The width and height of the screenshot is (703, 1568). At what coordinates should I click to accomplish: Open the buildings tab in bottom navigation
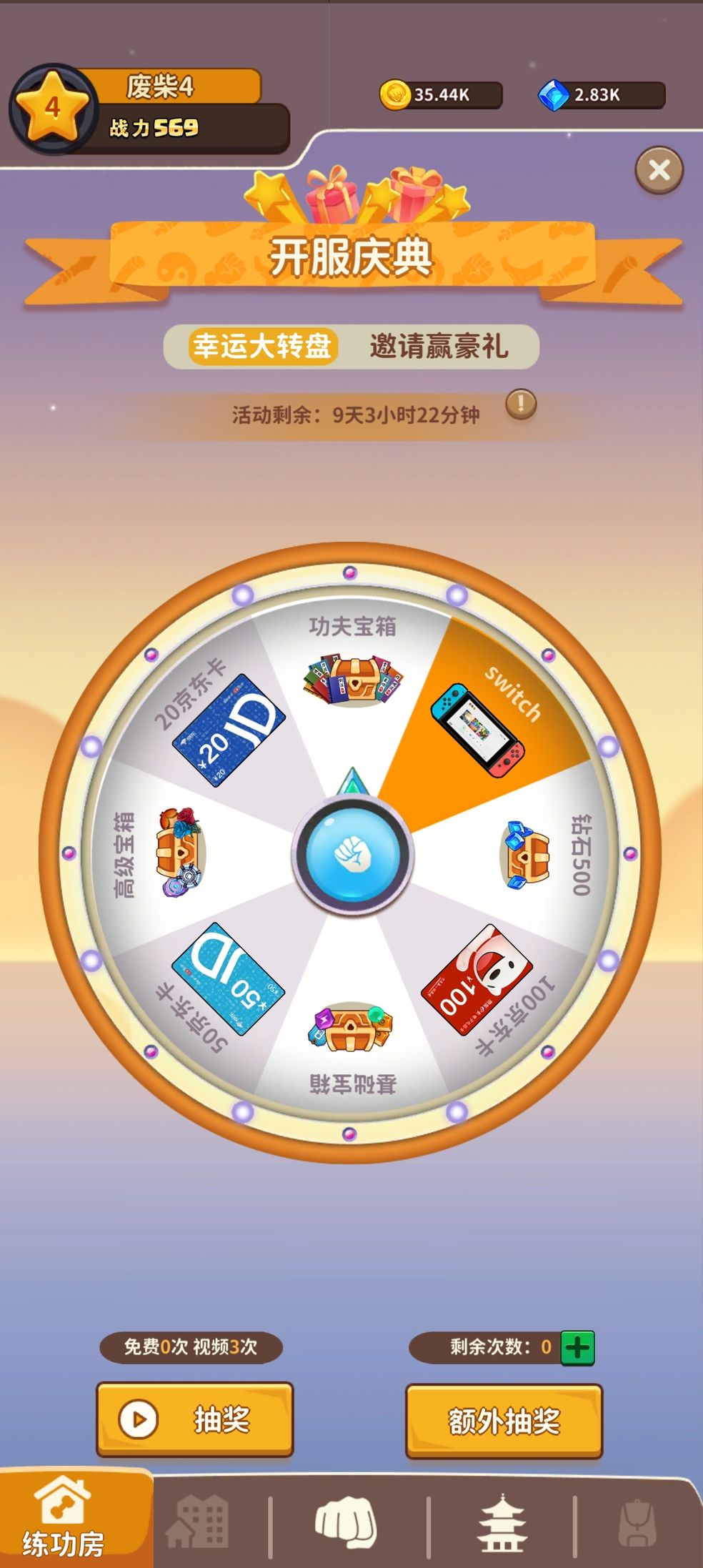pos(197,1522)
